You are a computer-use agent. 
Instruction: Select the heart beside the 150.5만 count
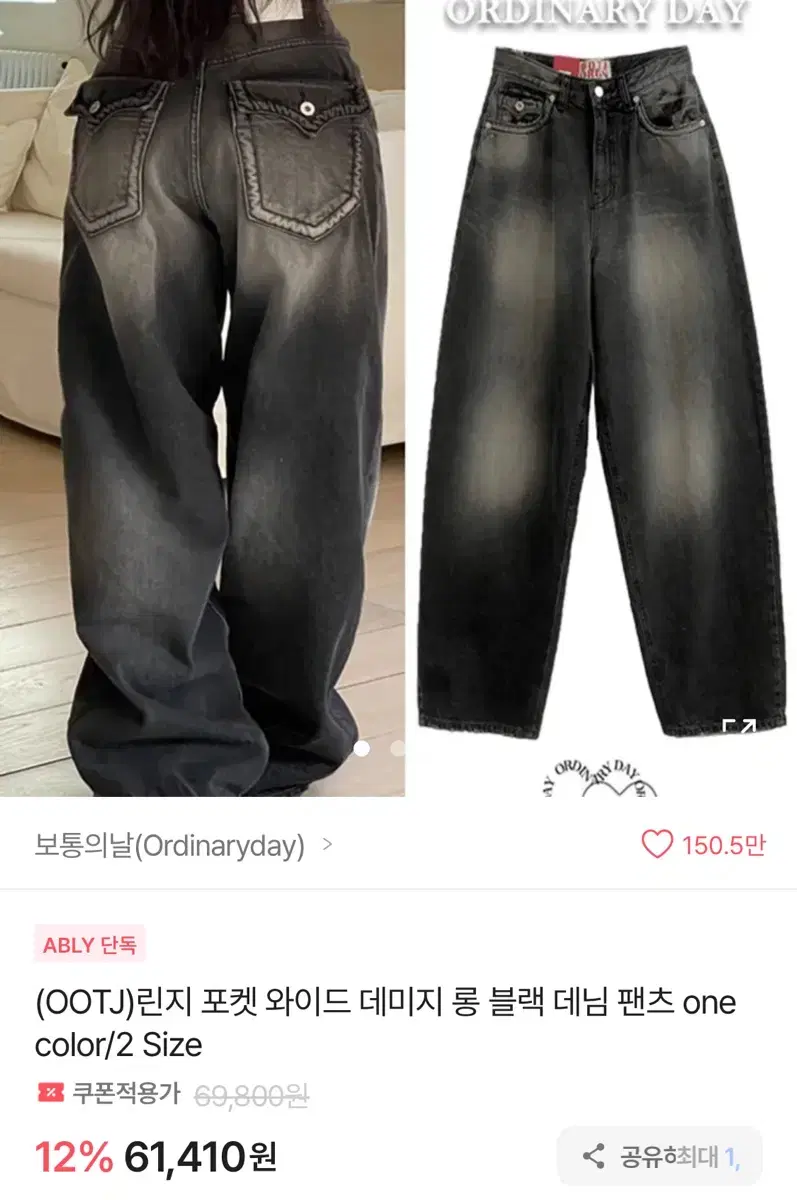(x=659, y=845)
